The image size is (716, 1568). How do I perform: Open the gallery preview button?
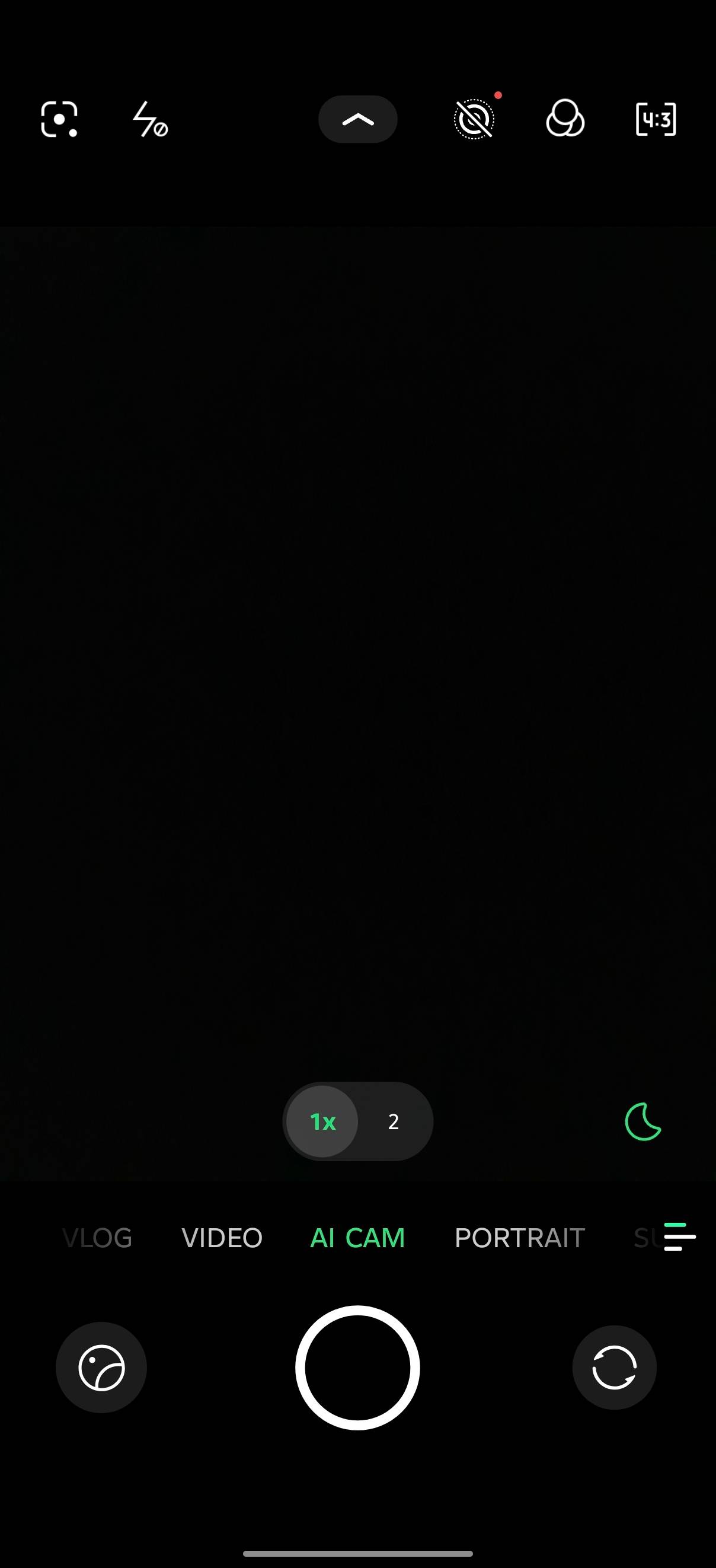[101, 1368]
